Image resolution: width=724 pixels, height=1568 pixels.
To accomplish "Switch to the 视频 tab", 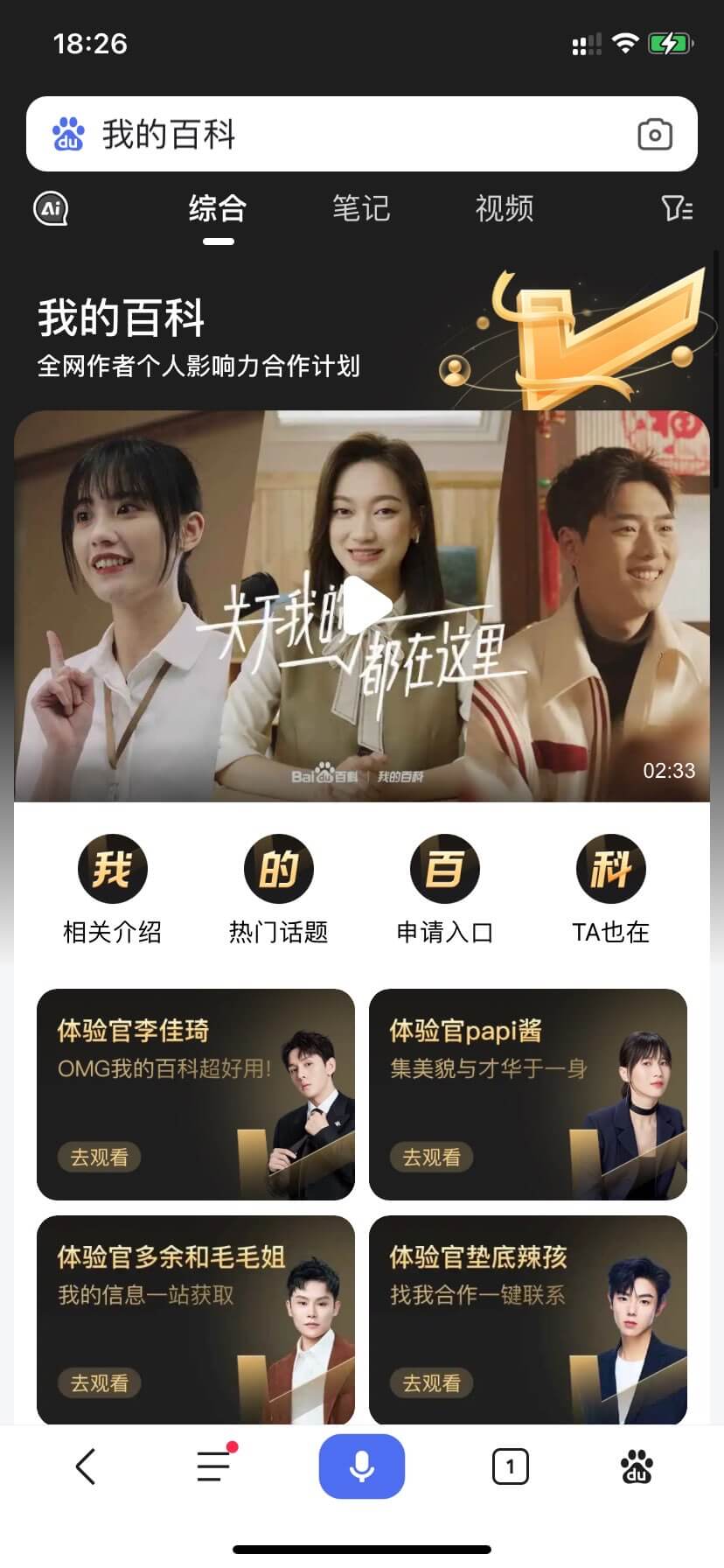I will [x=505, y=209].
